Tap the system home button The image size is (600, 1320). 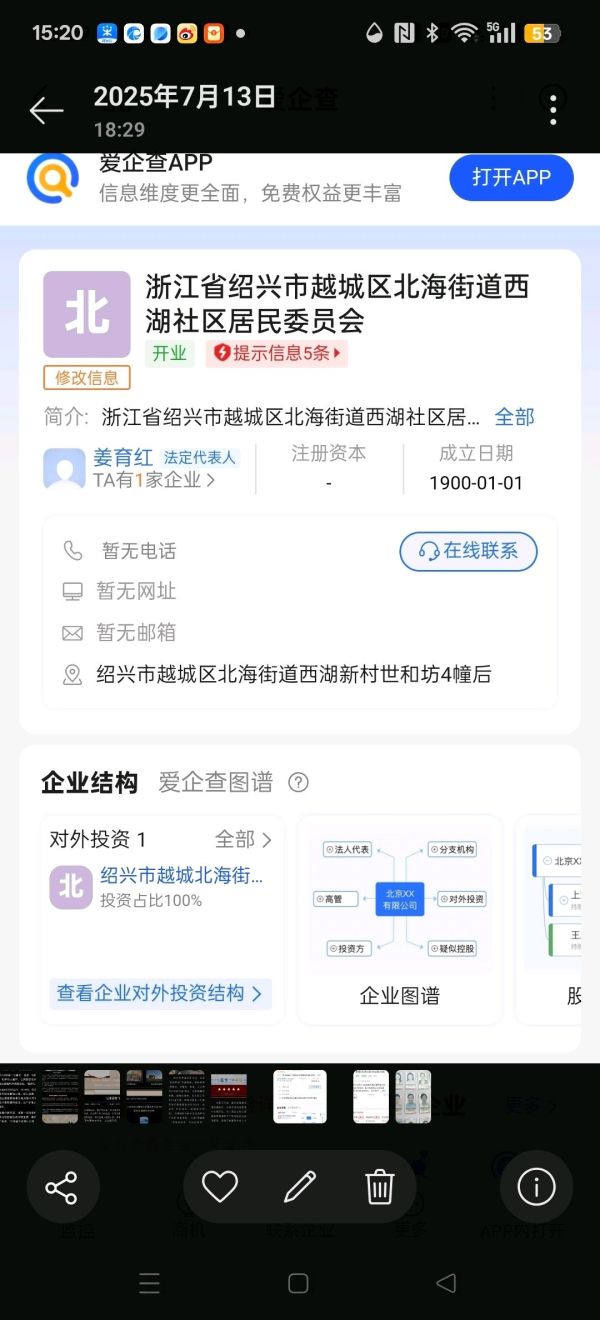pyautogui.click(x=298, y=1283)
